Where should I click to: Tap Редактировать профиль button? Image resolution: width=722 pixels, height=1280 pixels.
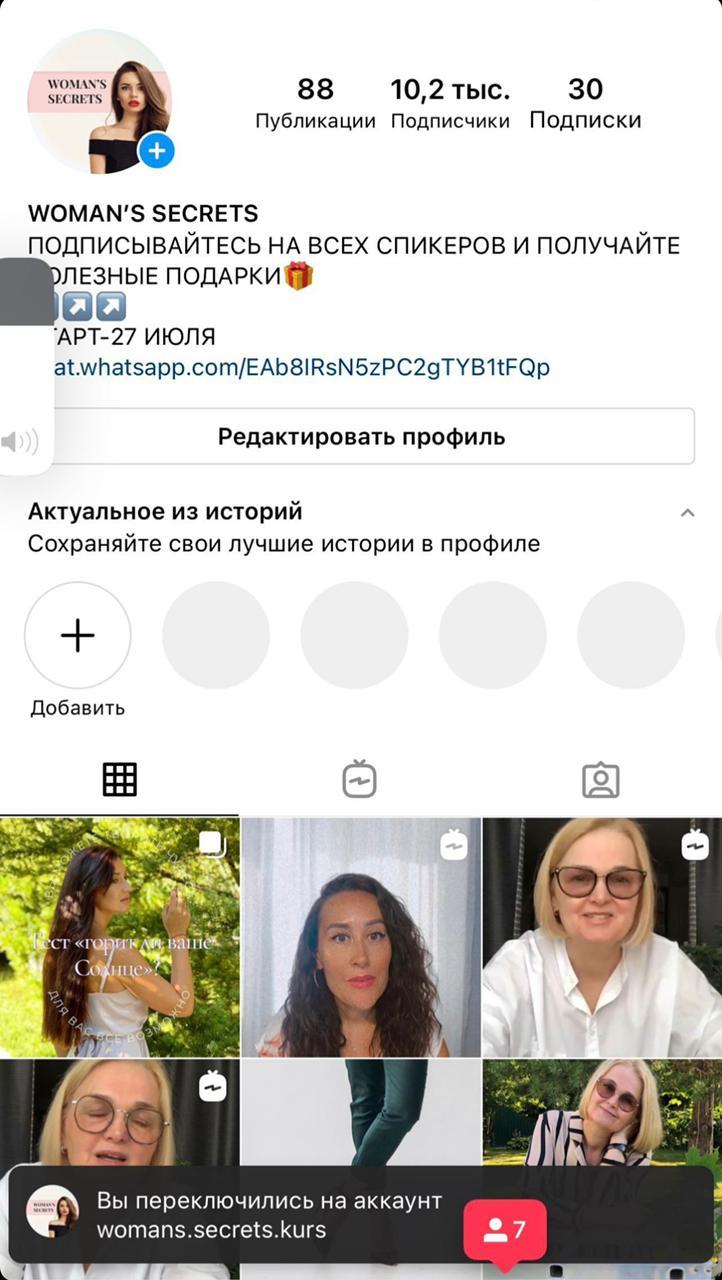361,437
